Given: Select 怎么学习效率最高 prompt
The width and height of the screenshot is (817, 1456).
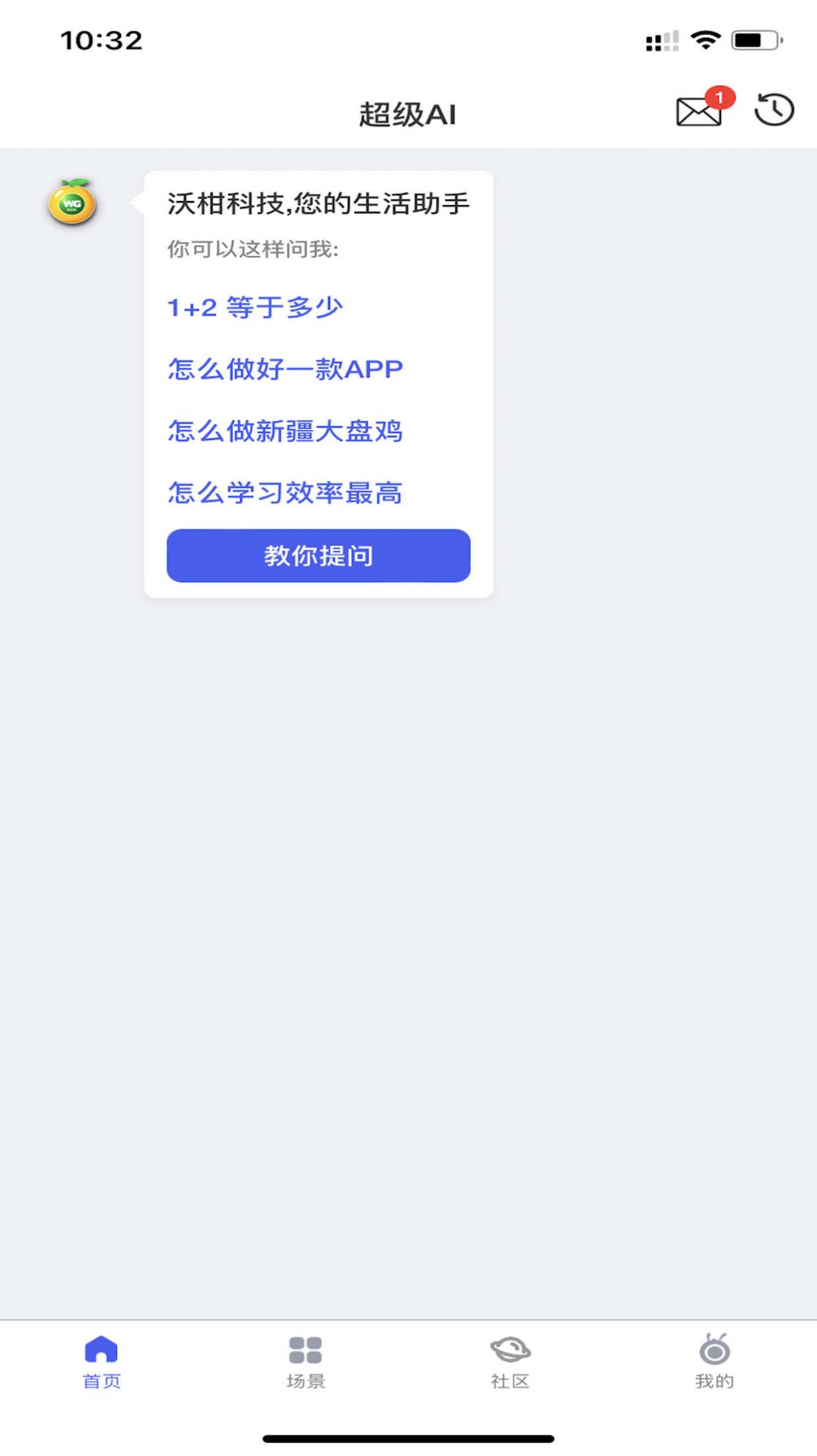Looking at the screenshot, I should [x=285, y=492].
